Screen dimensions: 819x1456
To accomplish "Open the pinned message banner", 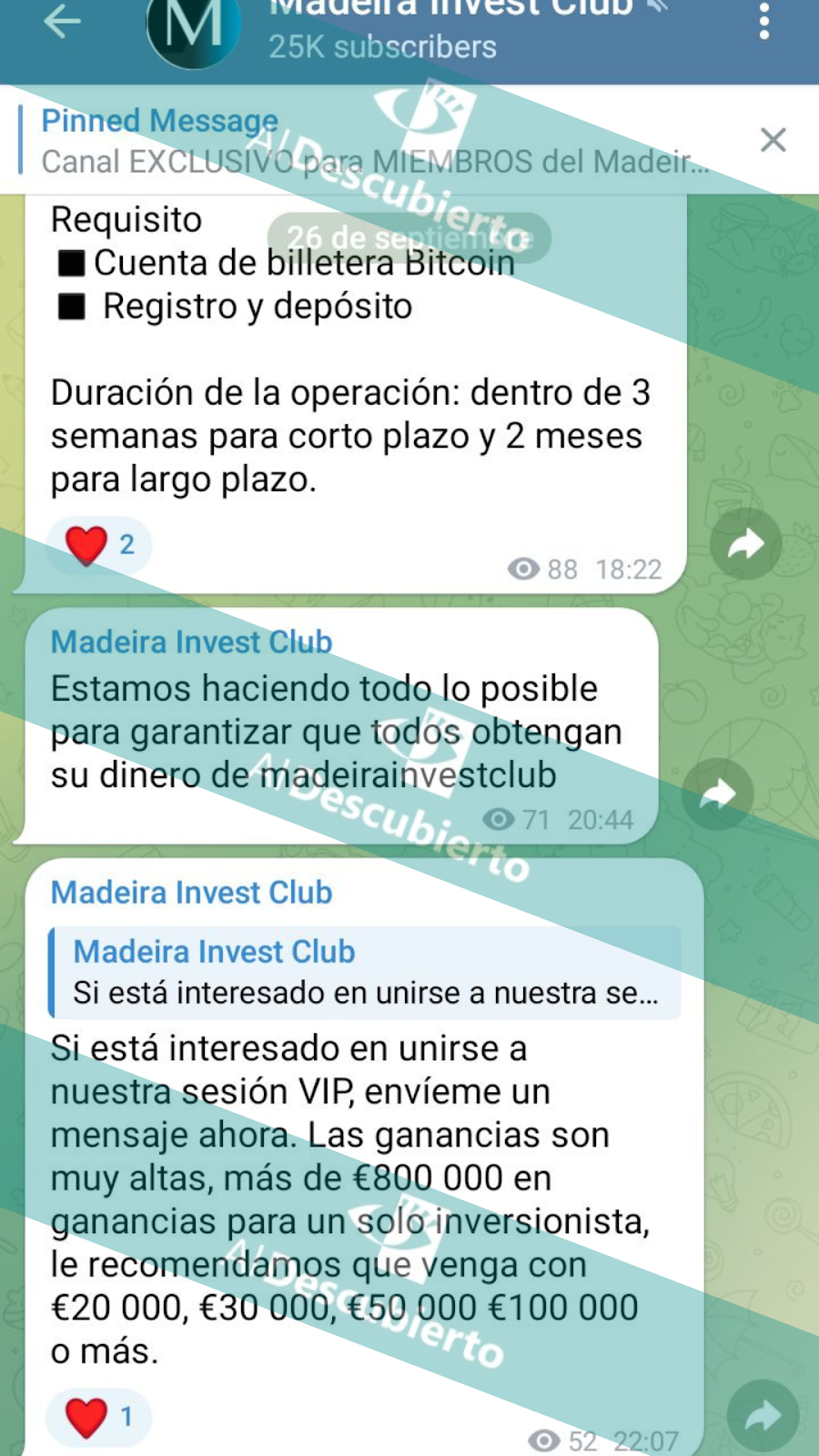I will coord(373,141).
